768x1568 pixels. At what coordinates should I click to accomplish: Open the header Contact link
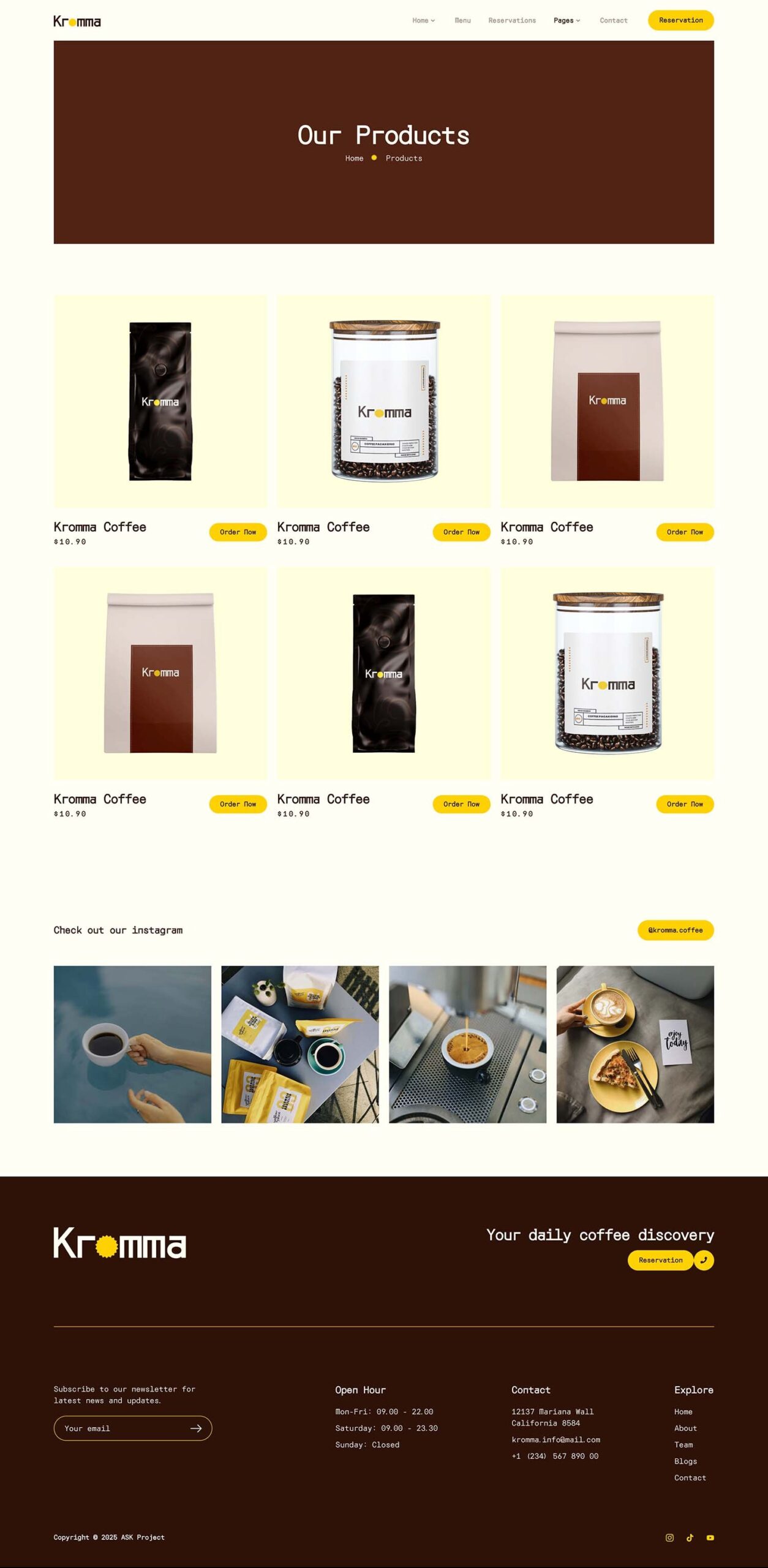614,20
